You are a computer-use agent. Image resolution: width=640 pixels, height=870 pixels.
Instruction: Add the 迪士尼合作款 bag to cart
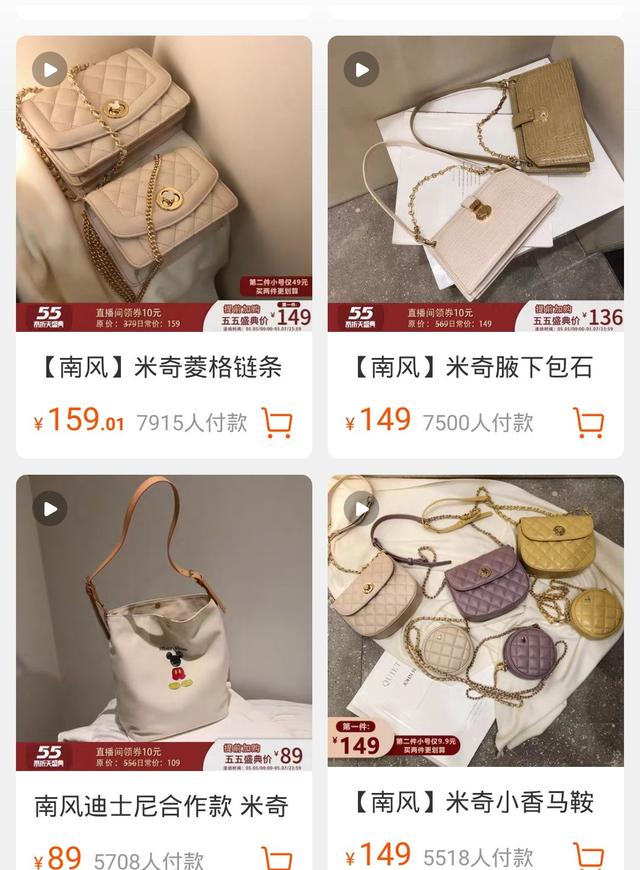(x=277, y=857)
